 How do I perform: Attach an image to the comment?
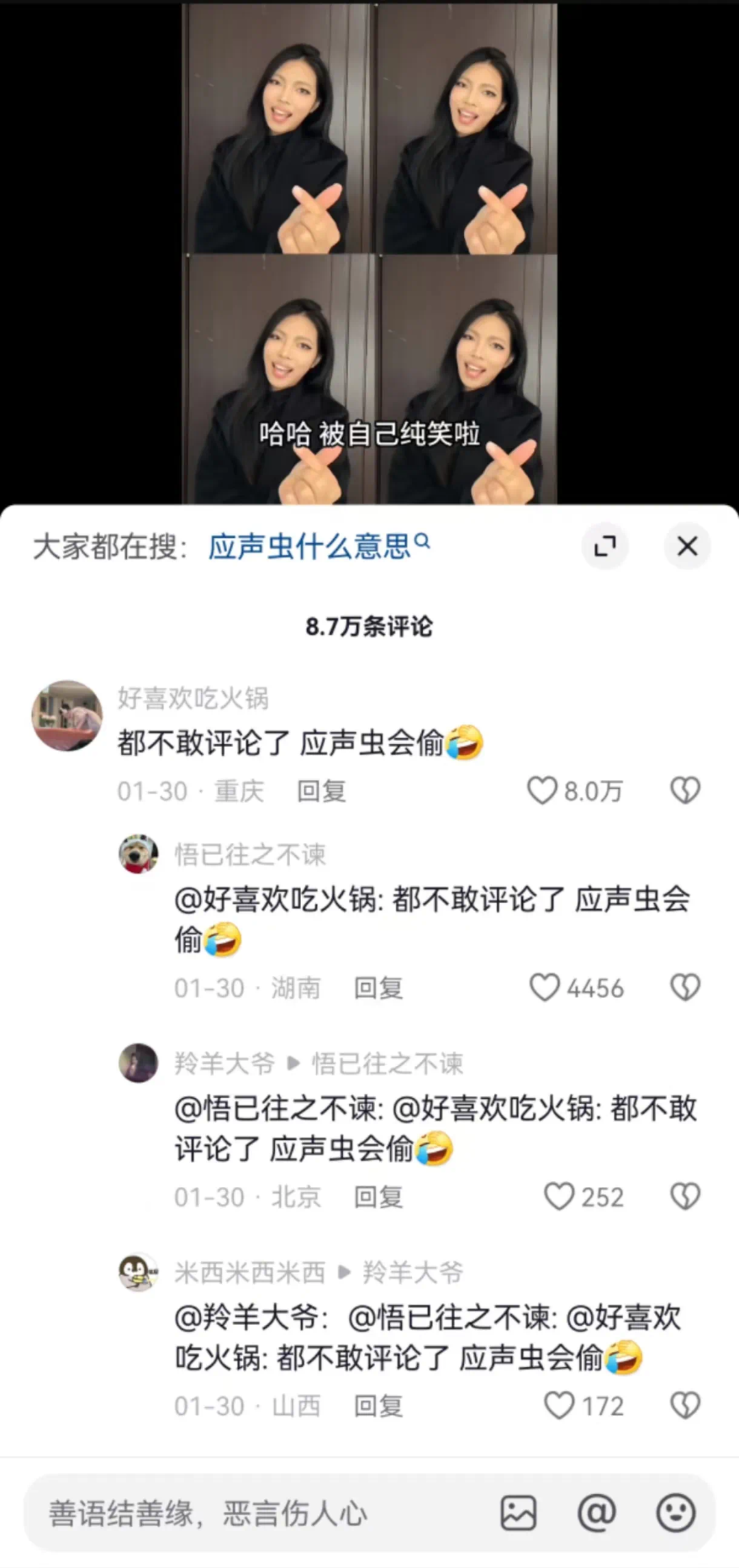click(x=519, y=1513)
